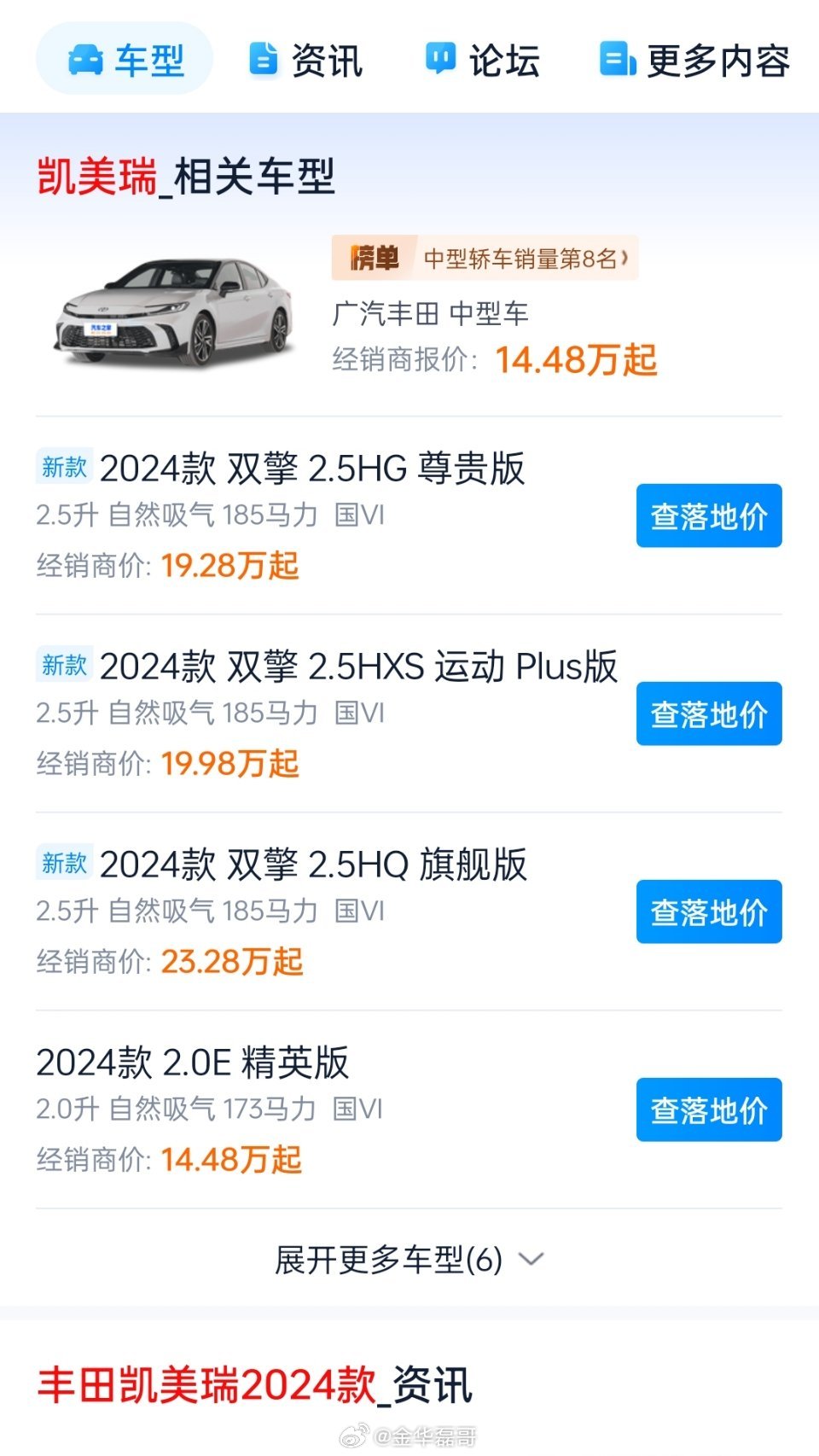The width and height of the screenshot is (819, 1456).
Task: Switch to the 资讯 tab
Action: [x=305, y=61]
